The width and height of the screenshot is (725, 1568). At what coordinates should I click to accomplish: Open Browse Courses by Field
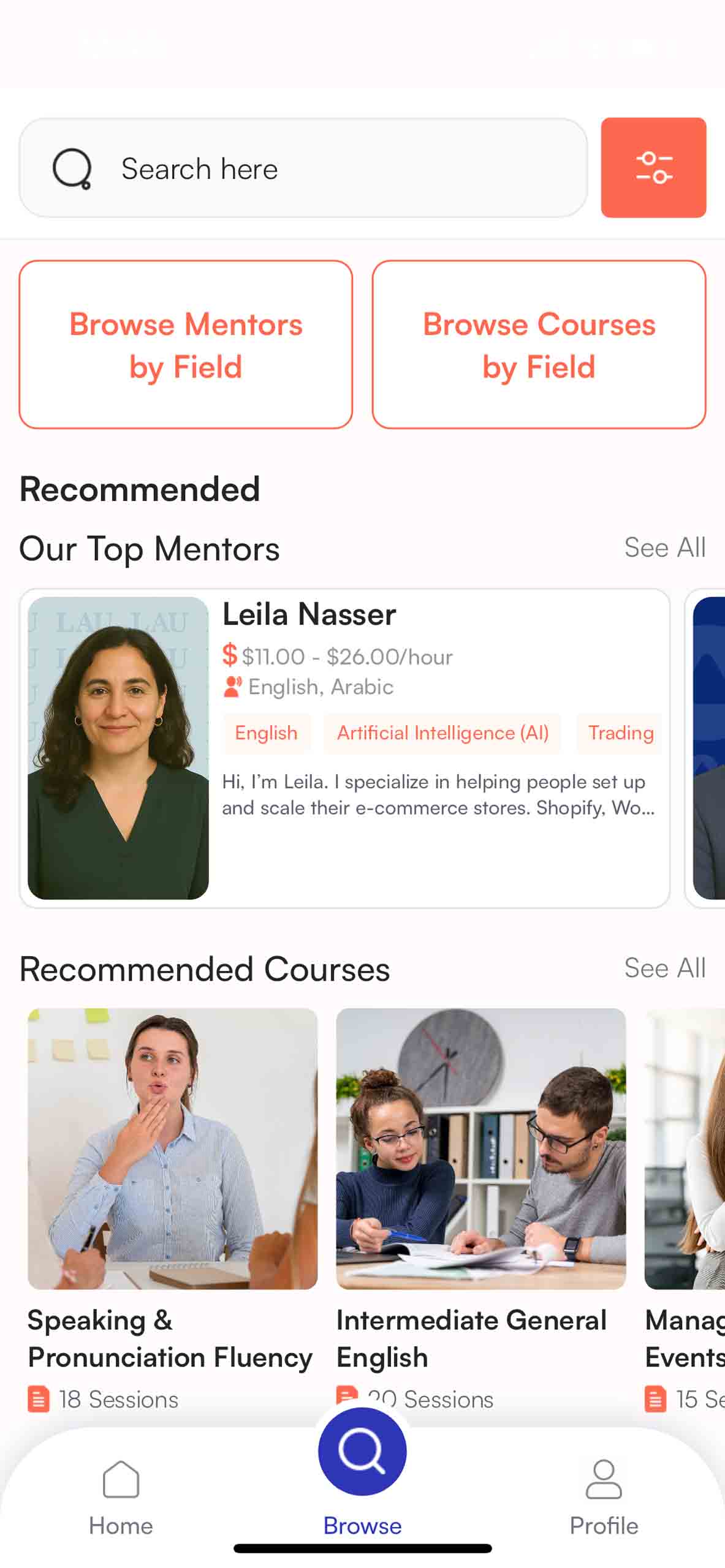click(539, 344)
